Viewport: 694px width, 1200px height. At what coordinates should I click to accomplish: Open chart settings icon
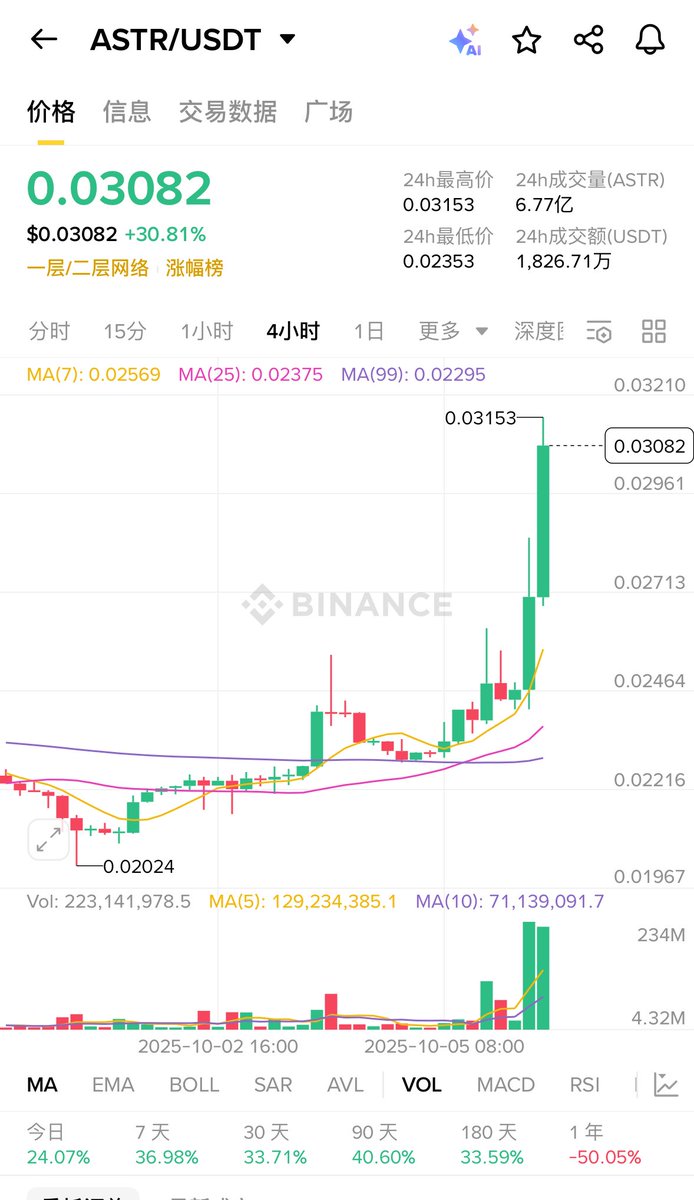(599, 332)
